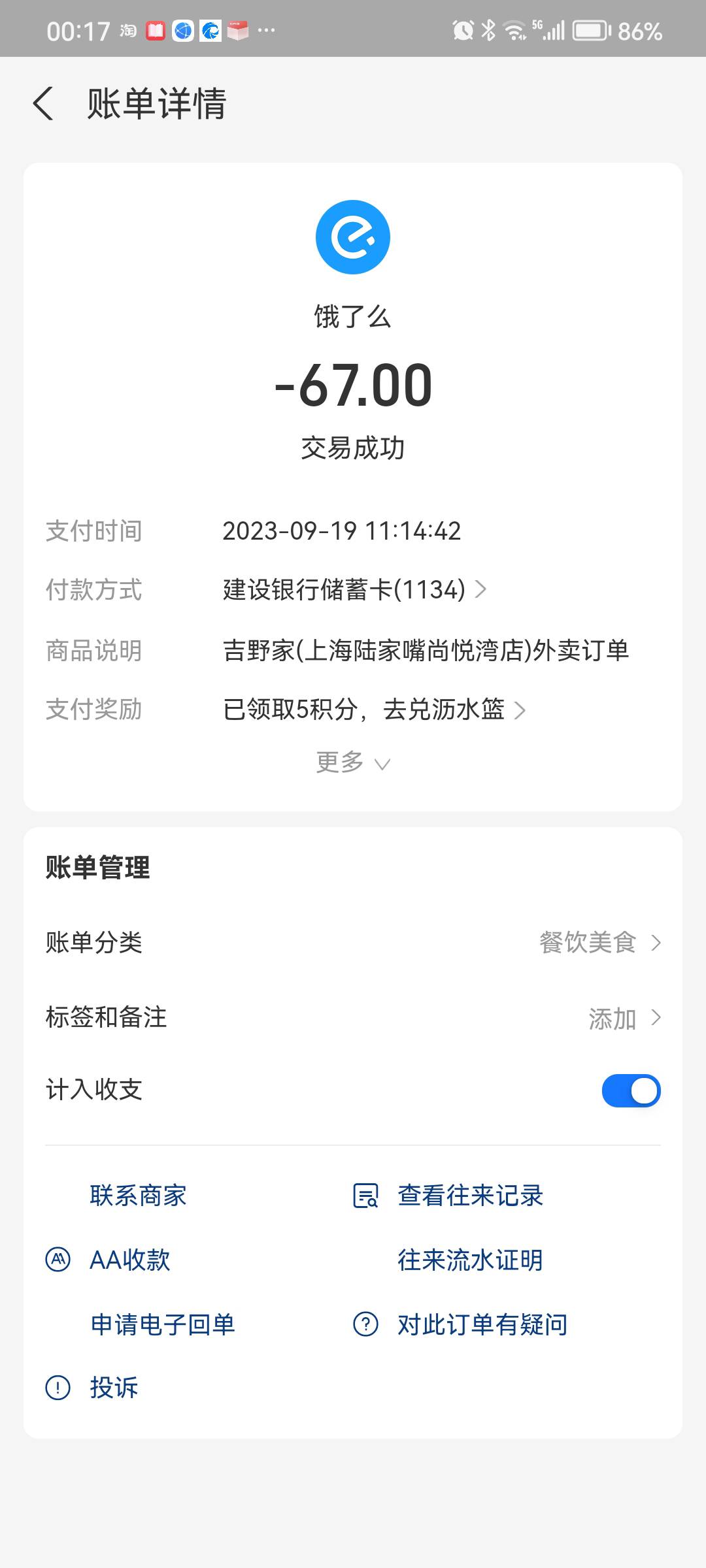The height and width of the screenshot is (1568, 706).
Task: Start AA收款 for this bill
Action: pos(108,1260)
